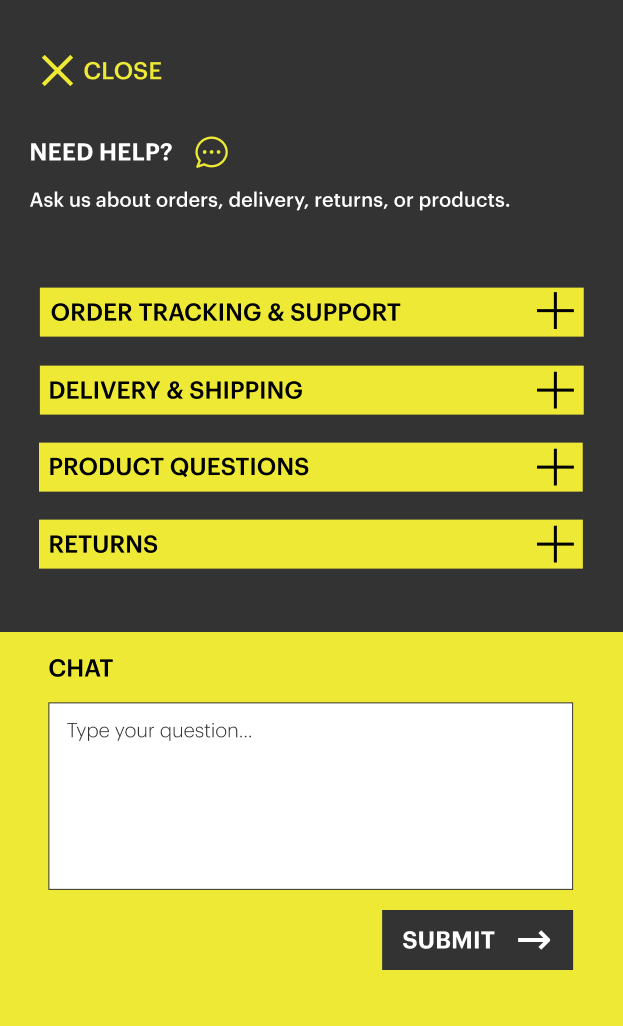Open the Product Questions accordion
Viewport: 623px width, 1026px height.
[311, 467]
